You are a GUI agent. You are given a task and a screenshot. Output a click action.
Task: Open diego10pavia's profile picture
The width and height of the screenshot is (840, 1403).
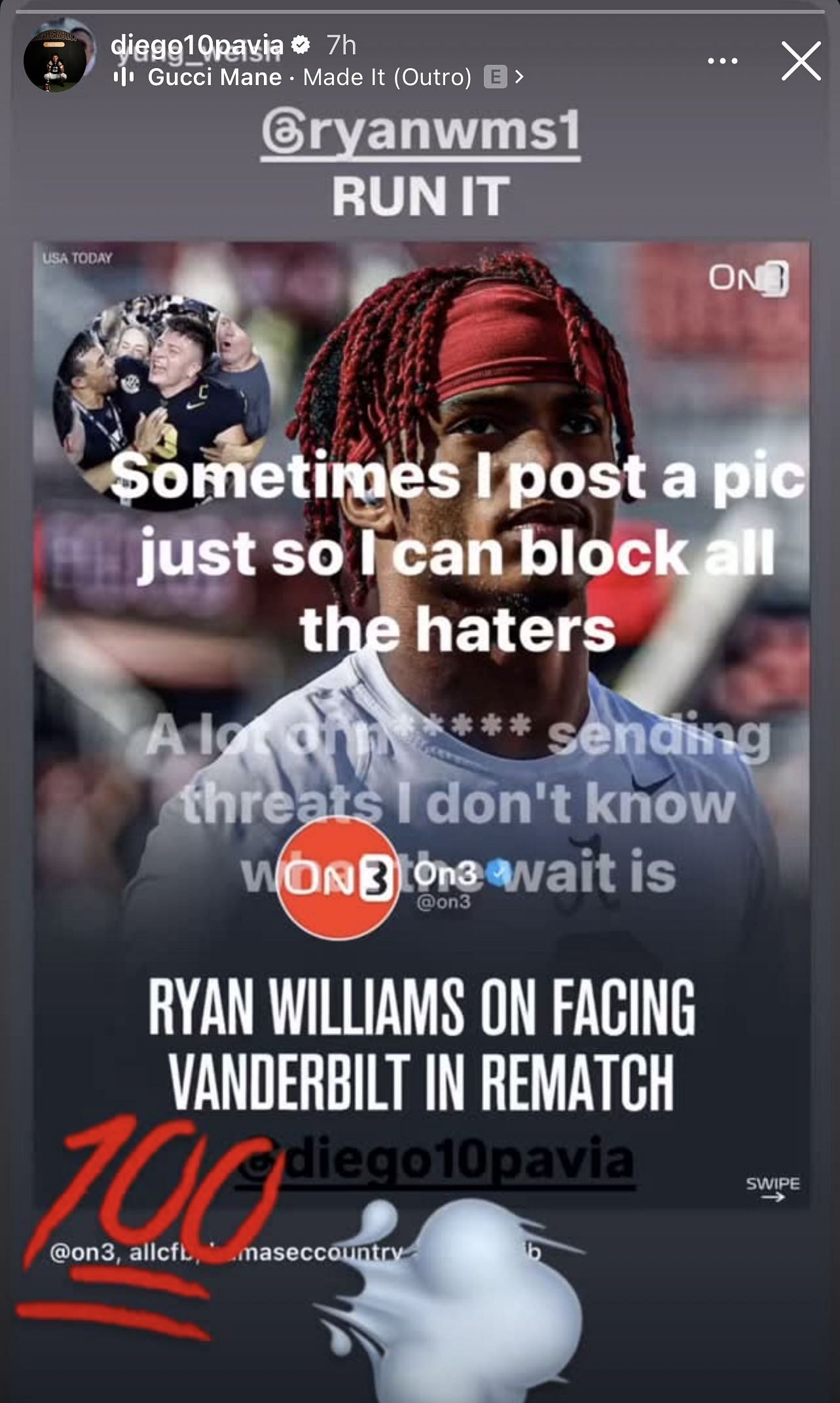55,60
